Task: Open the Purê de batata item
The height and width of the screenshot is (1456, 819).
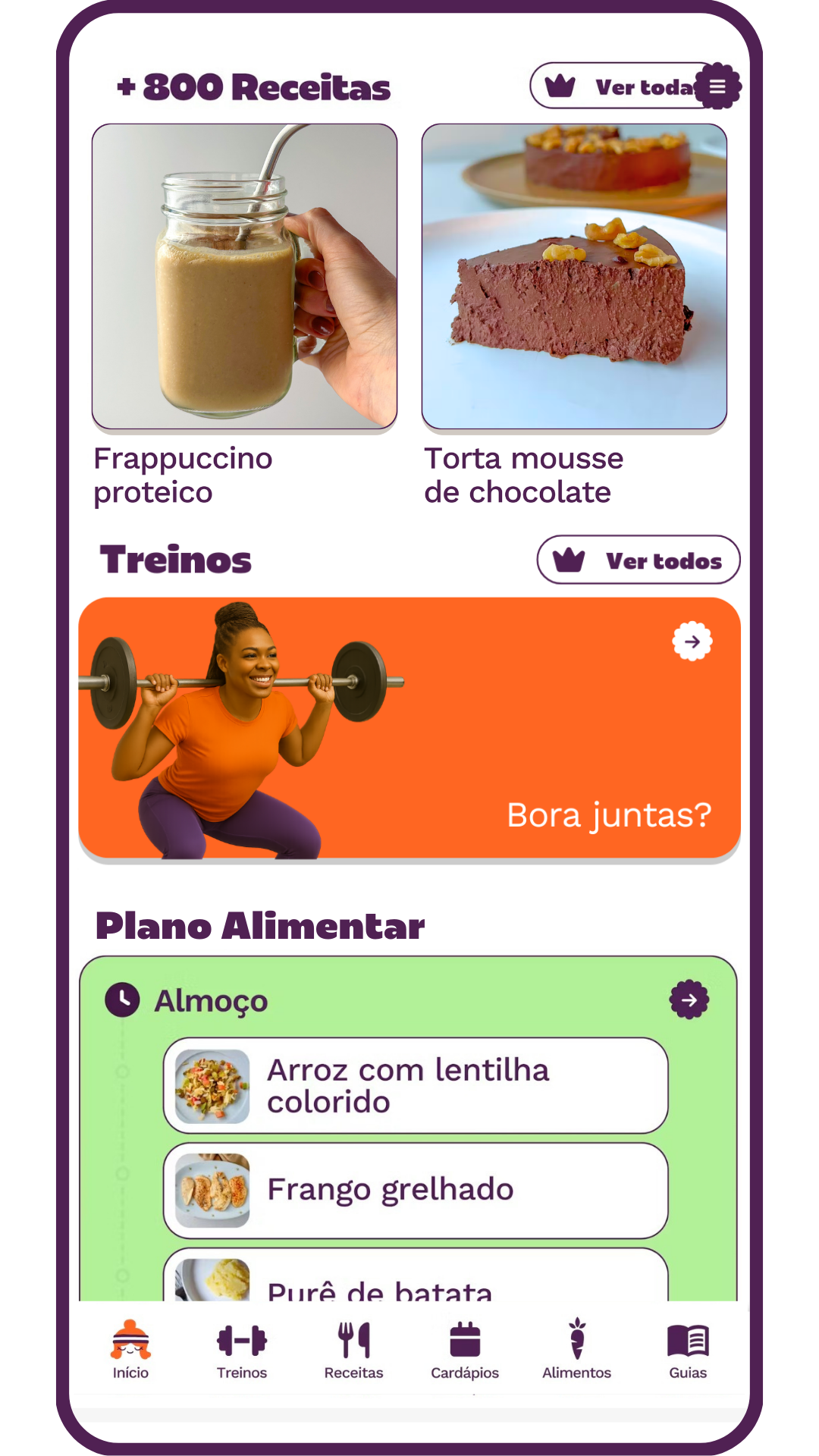Action: [416, 1282]
